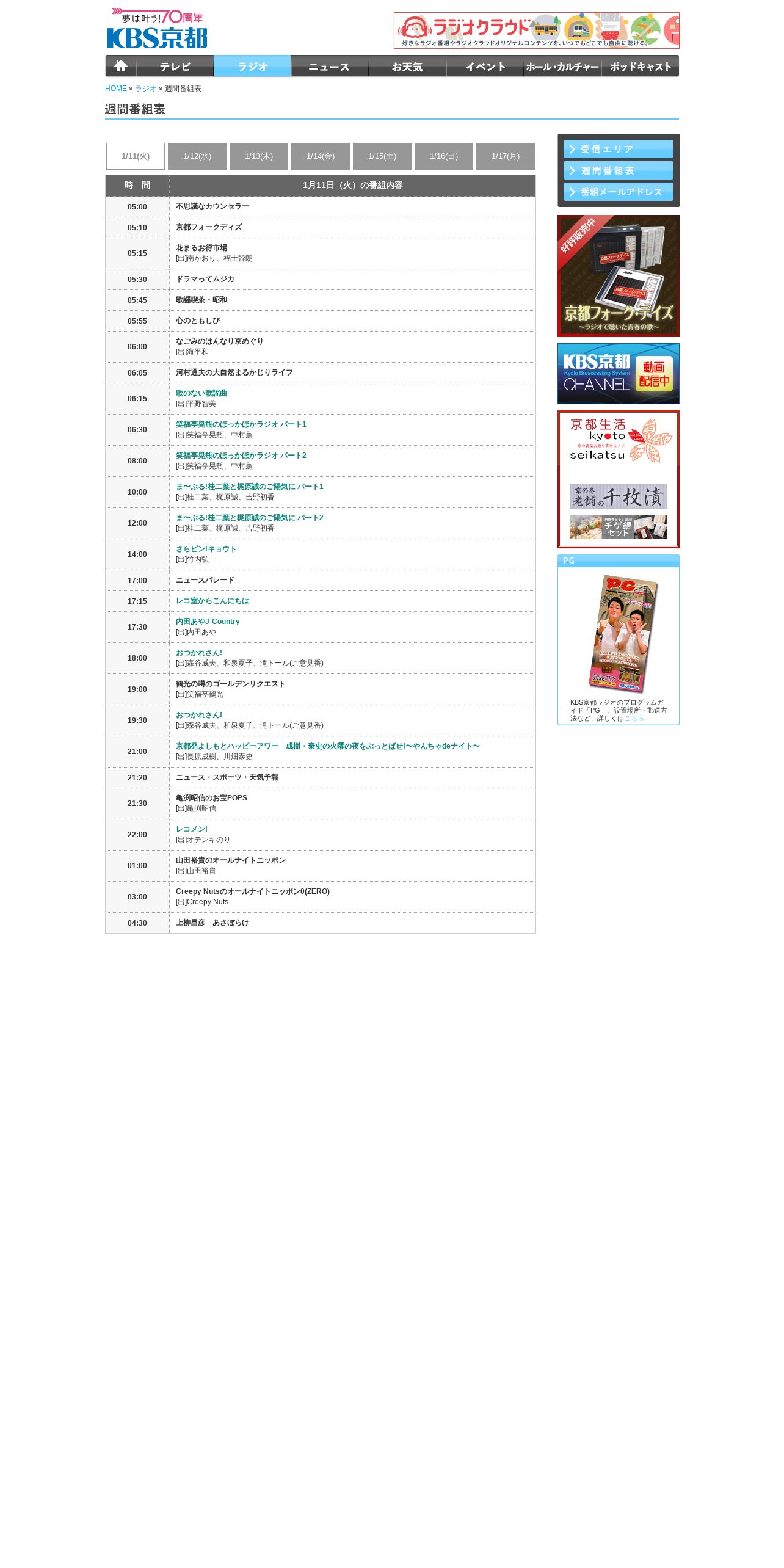This screenshot has width=784, height=1568.
Task: Open the 歌のない歌謡曲 program link
Action: click(x=201, y=393)
